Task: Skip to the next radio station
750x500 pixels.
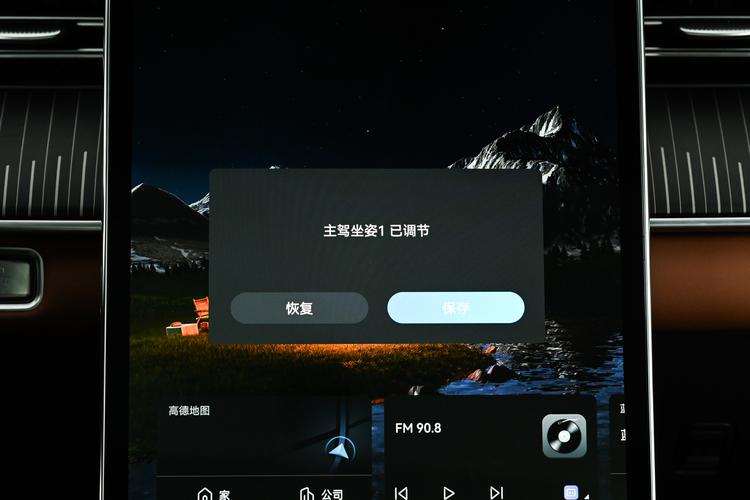Action: 496,492
